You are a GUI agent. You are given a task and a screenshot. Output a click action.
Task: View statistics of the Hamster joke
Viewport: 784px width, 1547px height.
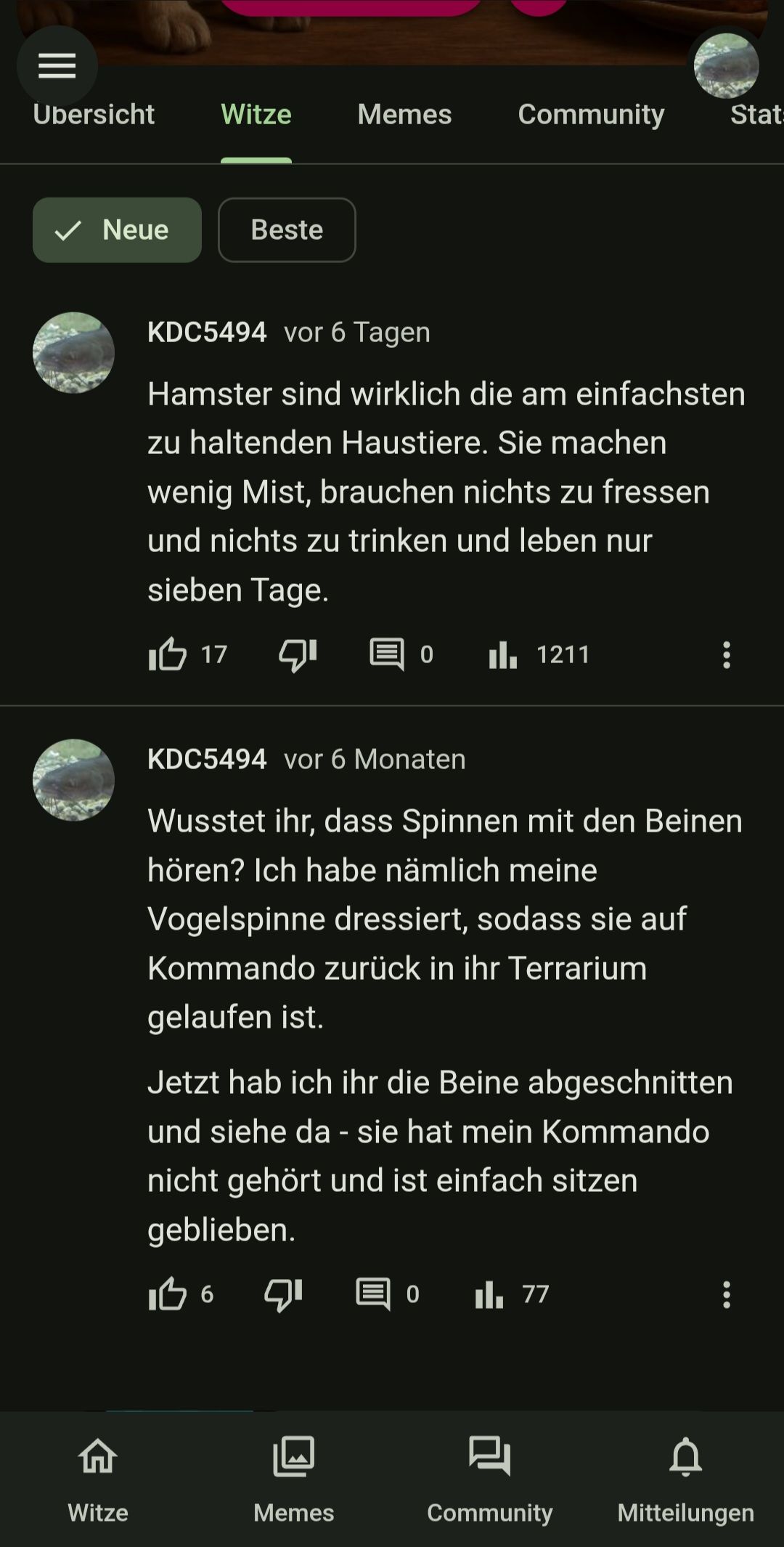coord(503,654)
